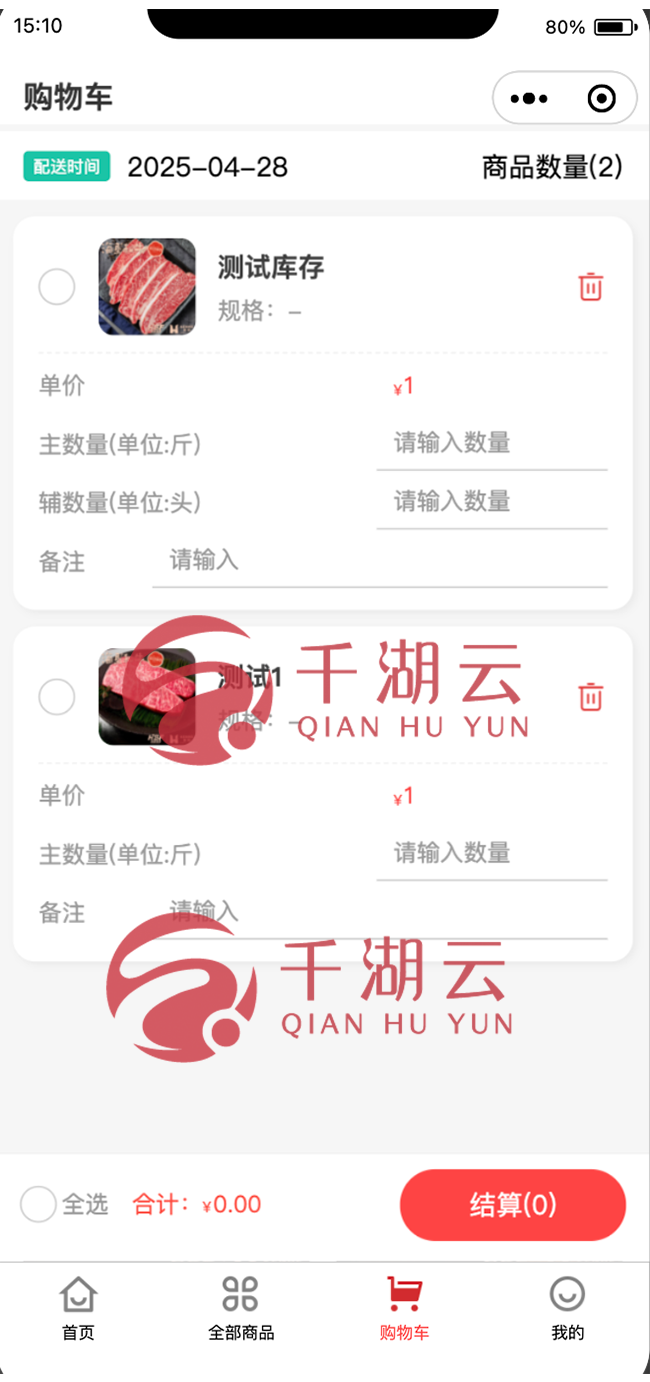Delete the 测试库存 item from cart
Screen dimensions: 650x1382
click(591, 287)
